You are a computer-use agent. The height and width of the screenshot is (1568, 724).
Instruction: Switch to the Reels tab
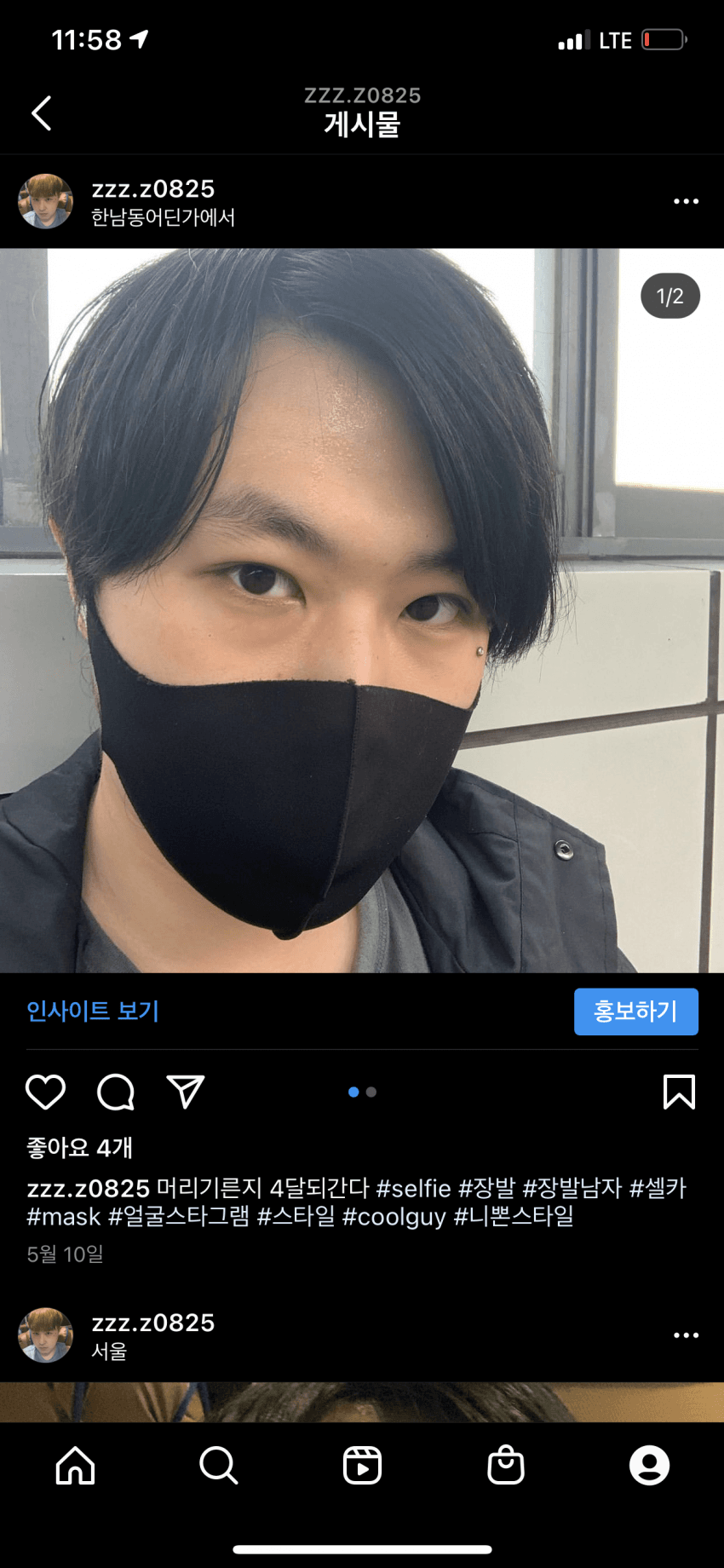tap(362, 1466)
